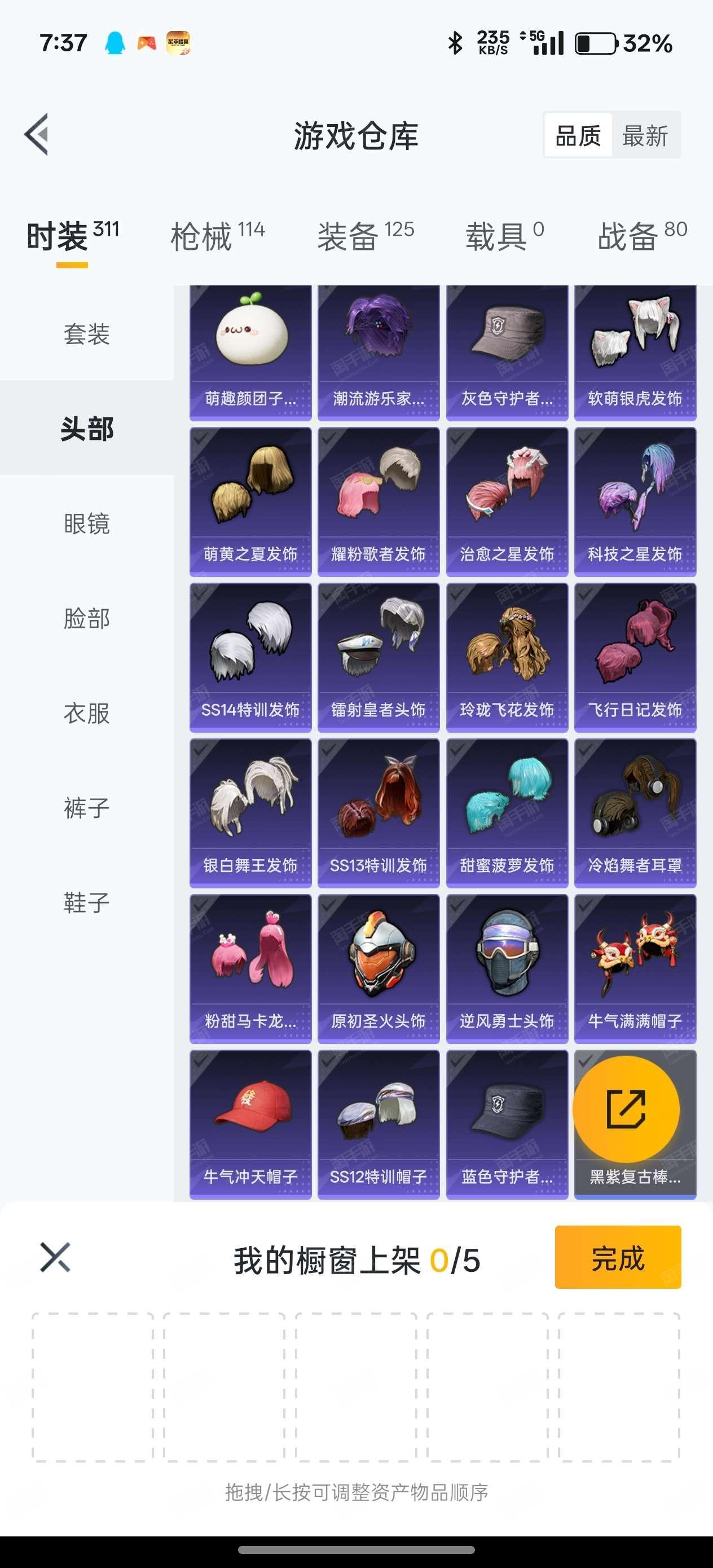The width and height of the screenshot is (713, 1568).
Task: Open the 装备 tab
Action: (366, 236)
